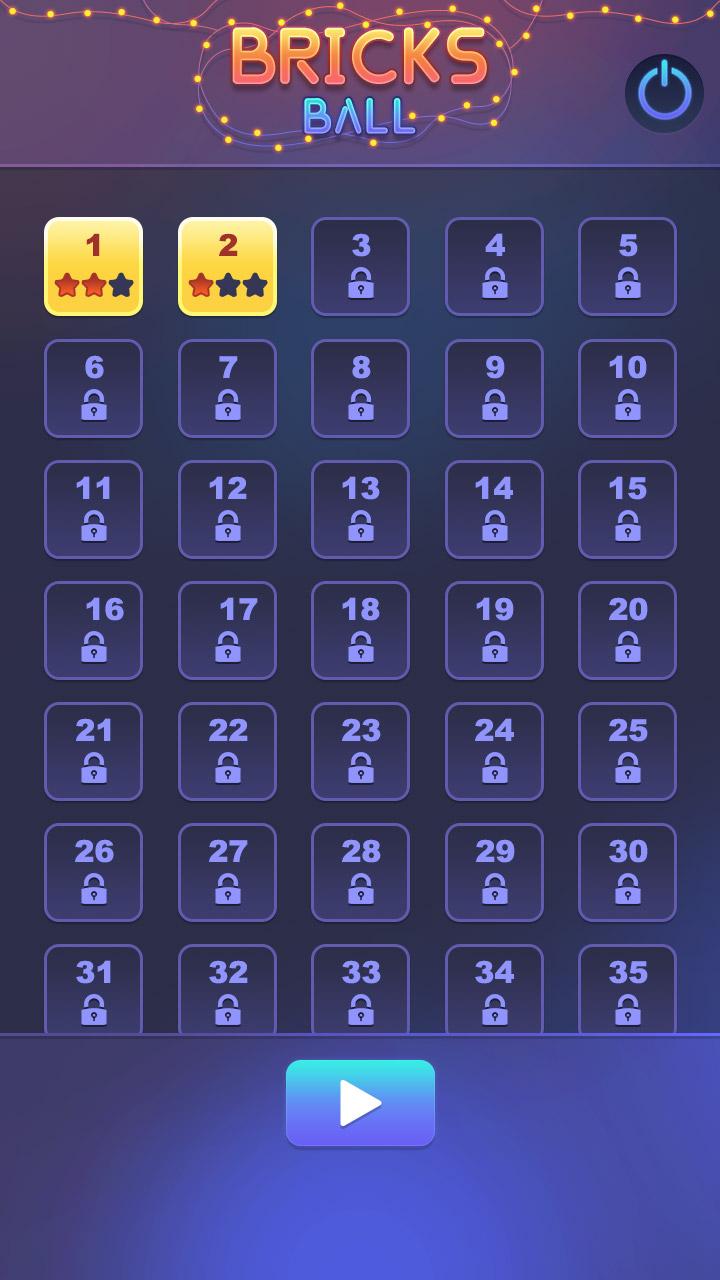Select locked level 30
The image size is (720, 1280).
[627, 872]
